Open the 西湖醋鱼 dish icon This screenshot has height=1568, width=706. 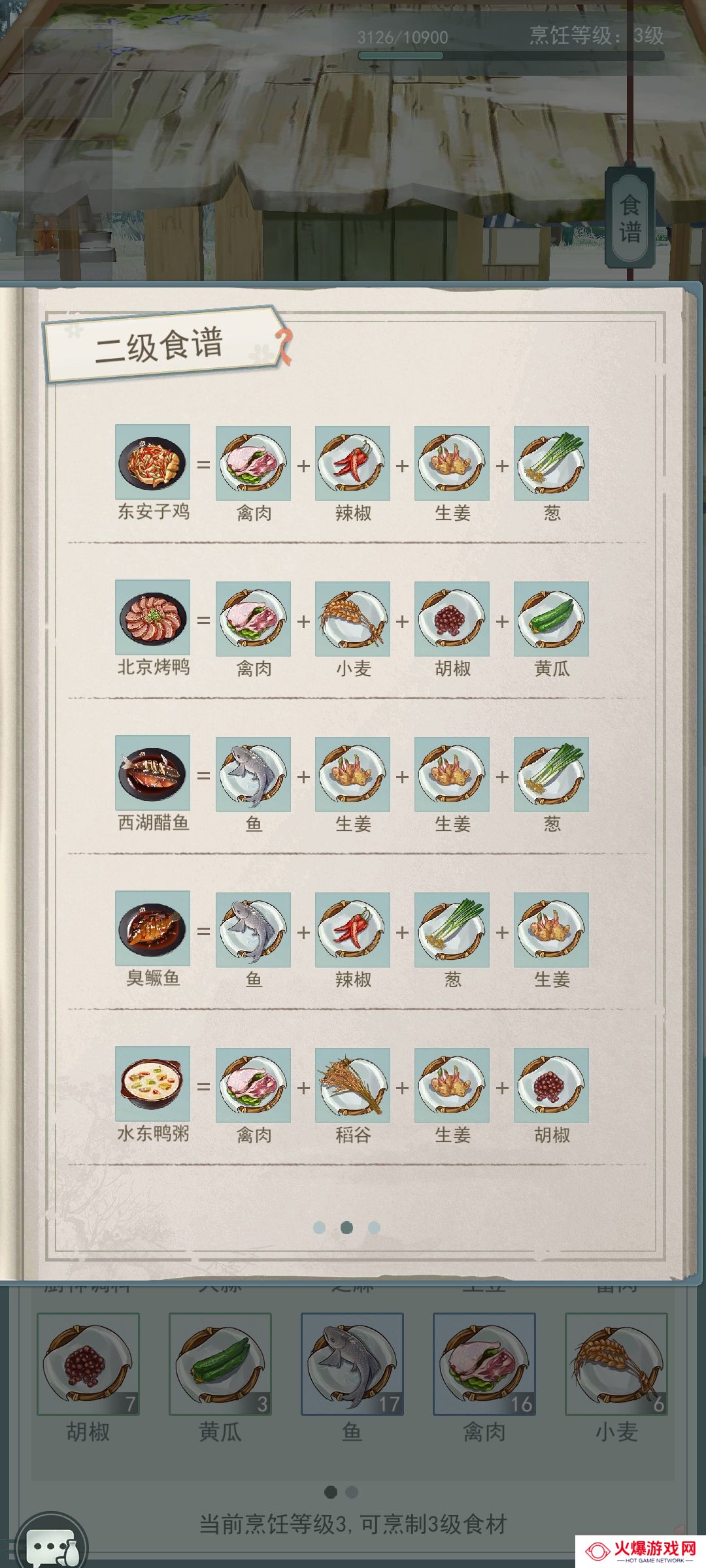coord(153,774)
